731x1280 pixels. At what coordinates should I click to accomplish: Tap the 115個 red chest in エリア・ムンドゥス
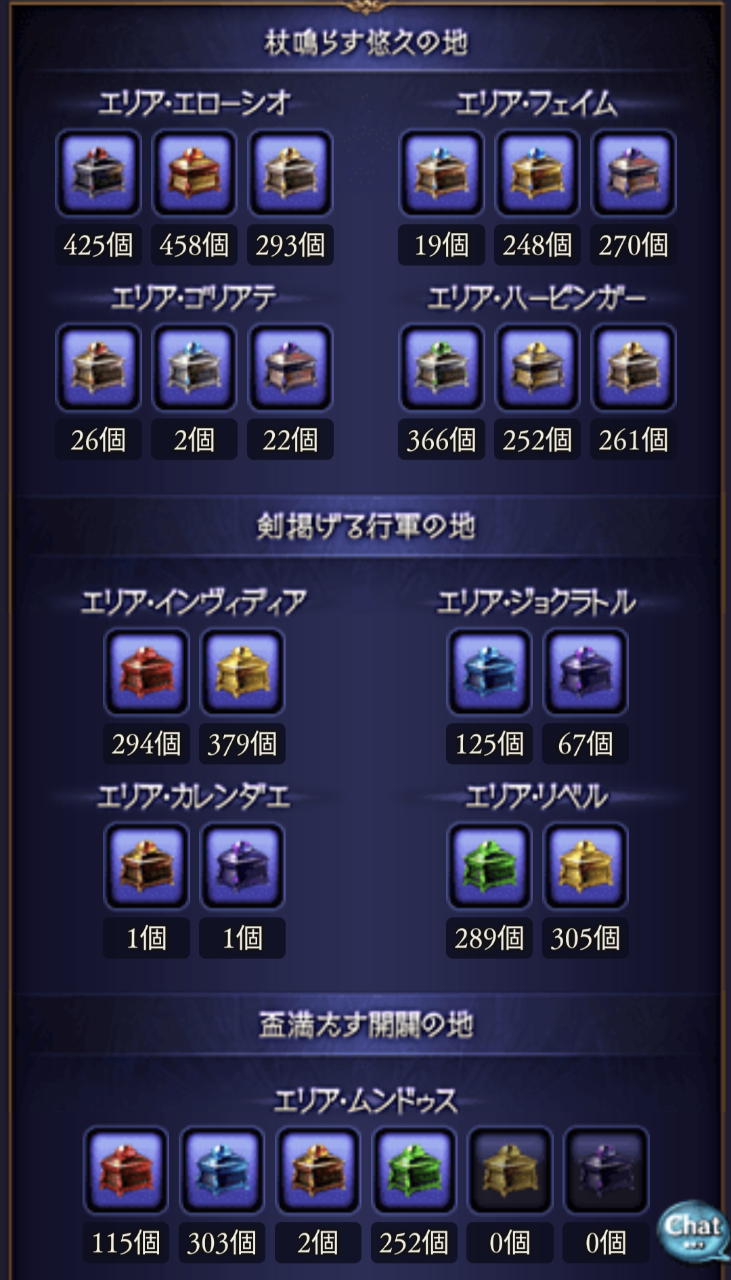tap(126, 1169)
